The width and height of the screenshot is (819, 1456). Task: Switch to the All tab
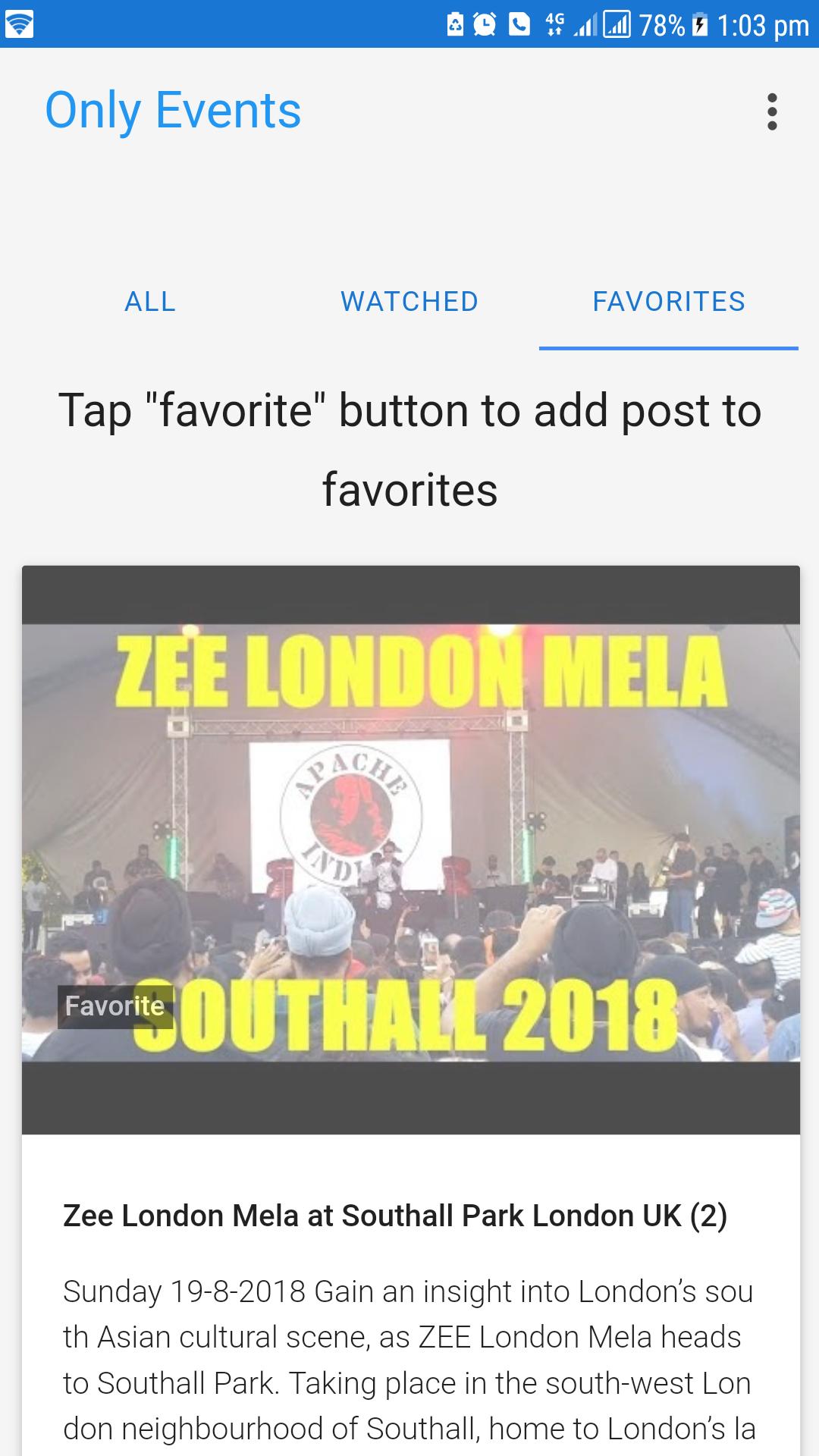click(150, 302)
